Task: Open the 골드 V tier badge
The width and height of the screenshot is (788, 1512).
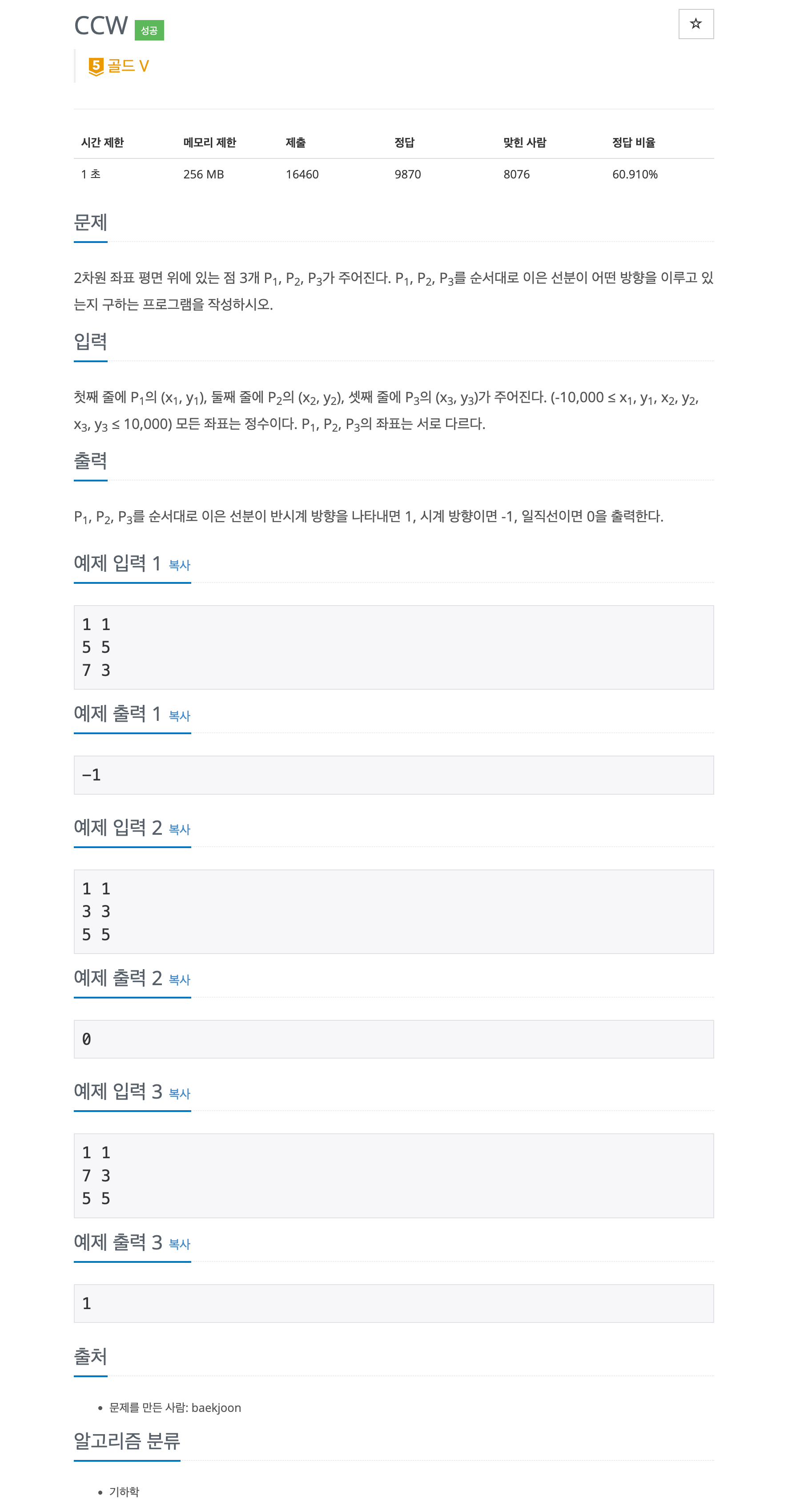Action: 119,66
